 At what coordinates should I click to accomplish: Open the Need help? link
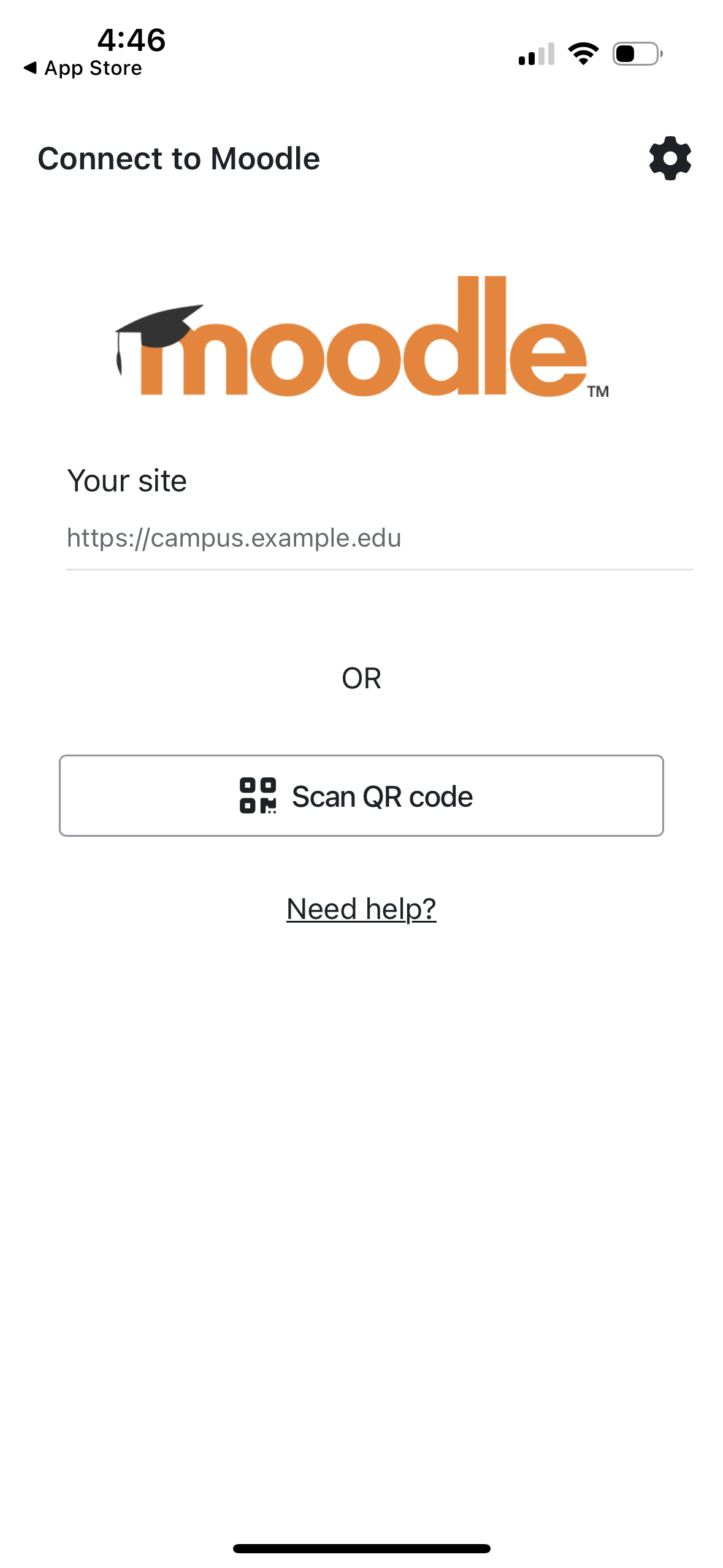point(361,909)
